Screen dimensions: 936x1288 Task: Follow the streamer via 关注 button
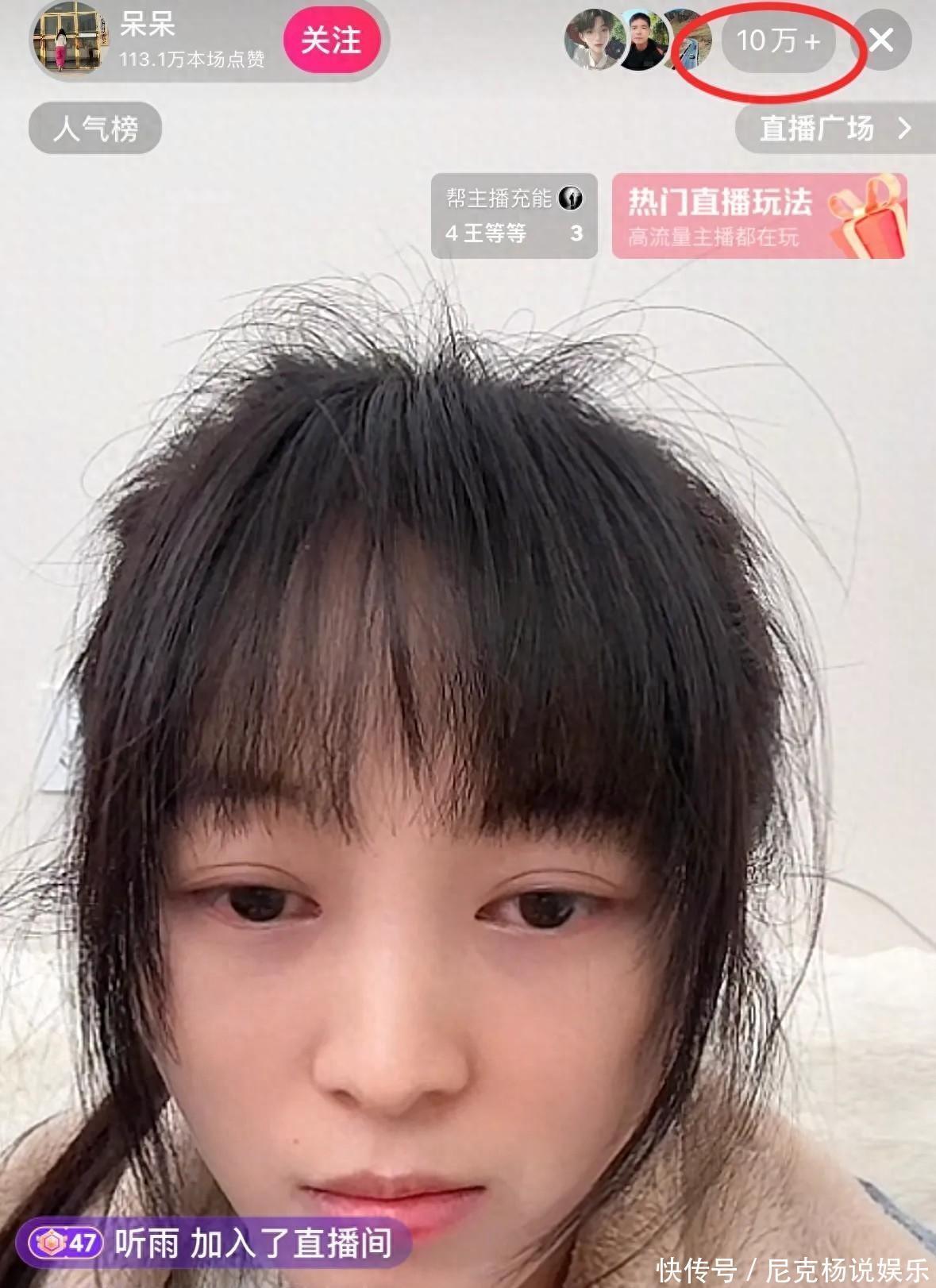(331, 40)
